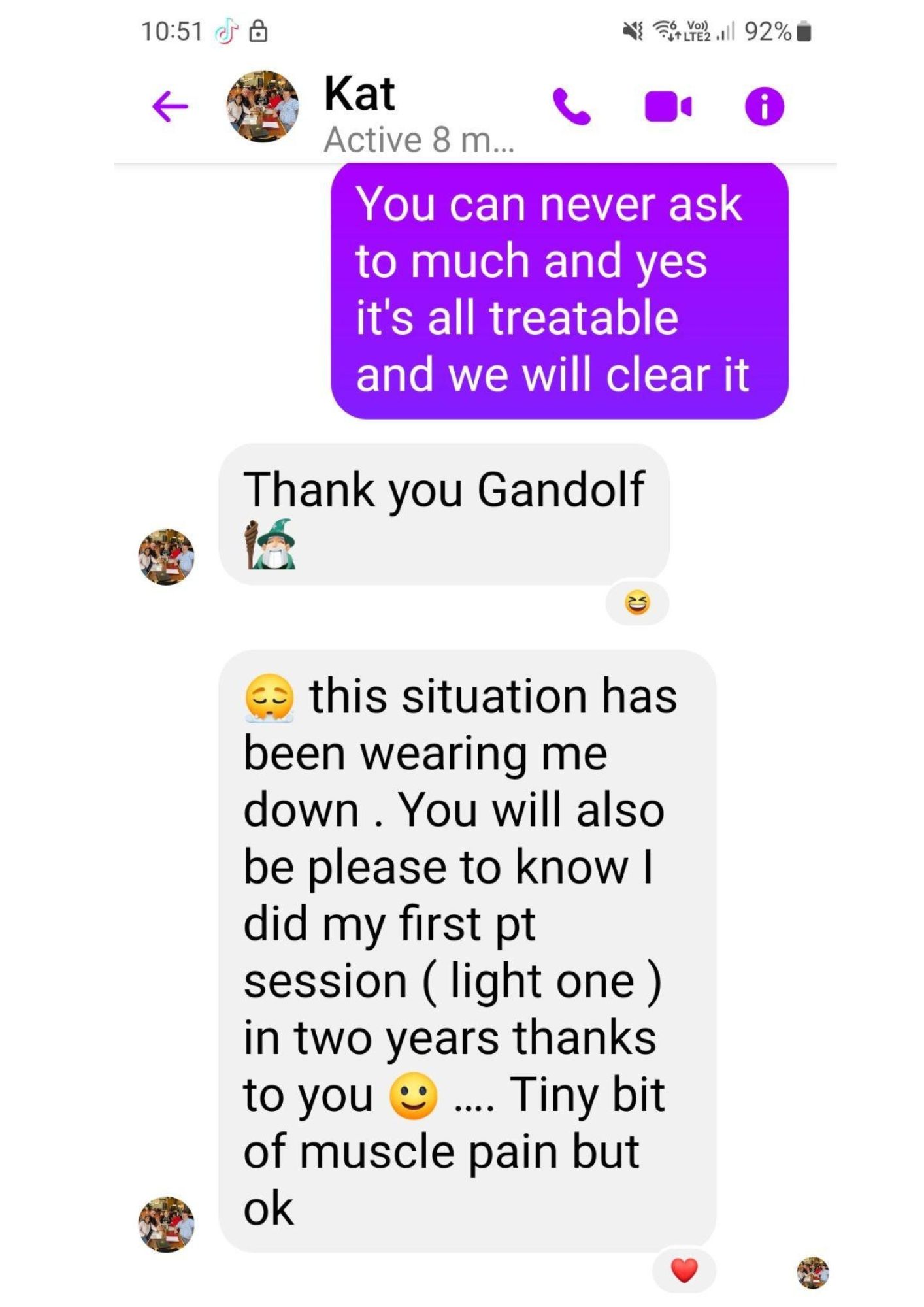This screenshot has width=924, height=1307.
Task: Go back to the chat list
Action: (x=170, y=106)
